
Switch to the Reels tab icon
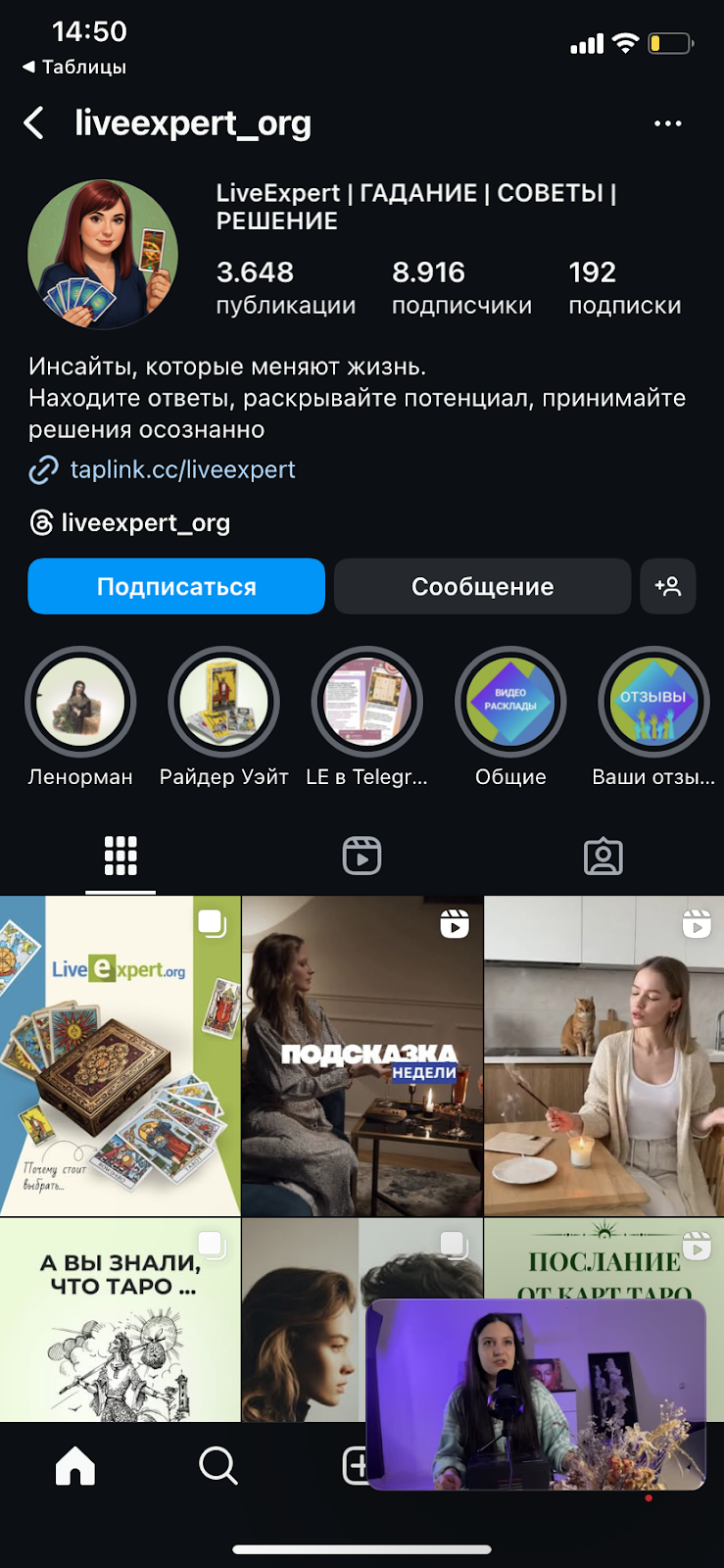(x=362, y=855)
